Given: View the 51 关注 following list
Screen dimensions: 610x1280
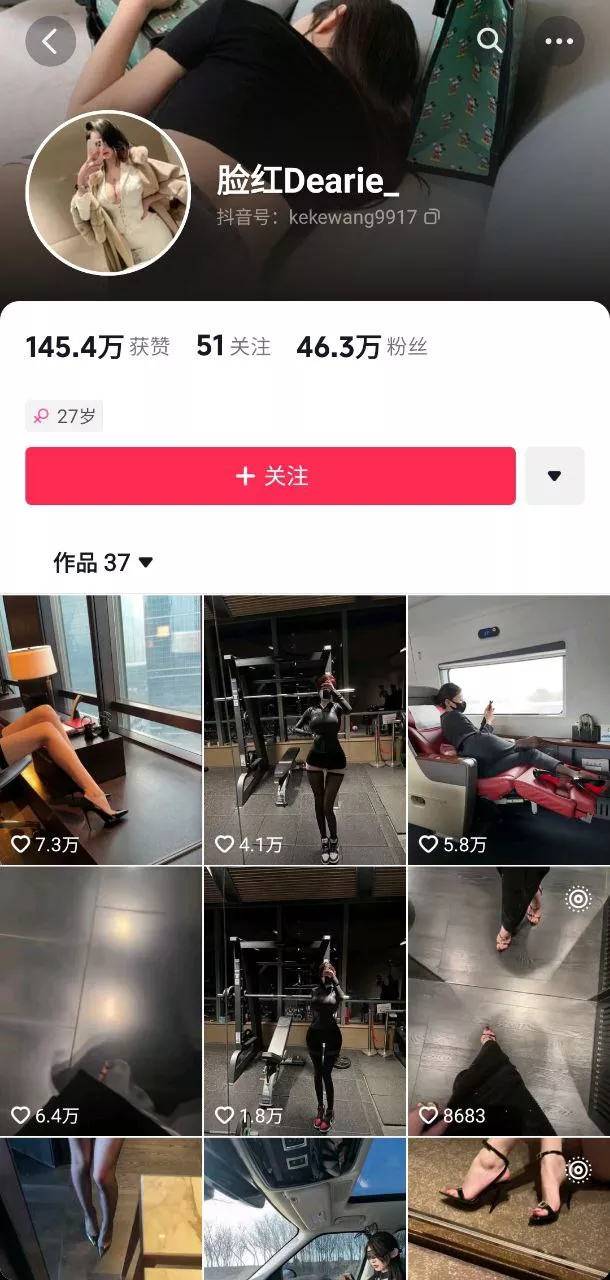Looking at the screenshot, I should point(234,347).
